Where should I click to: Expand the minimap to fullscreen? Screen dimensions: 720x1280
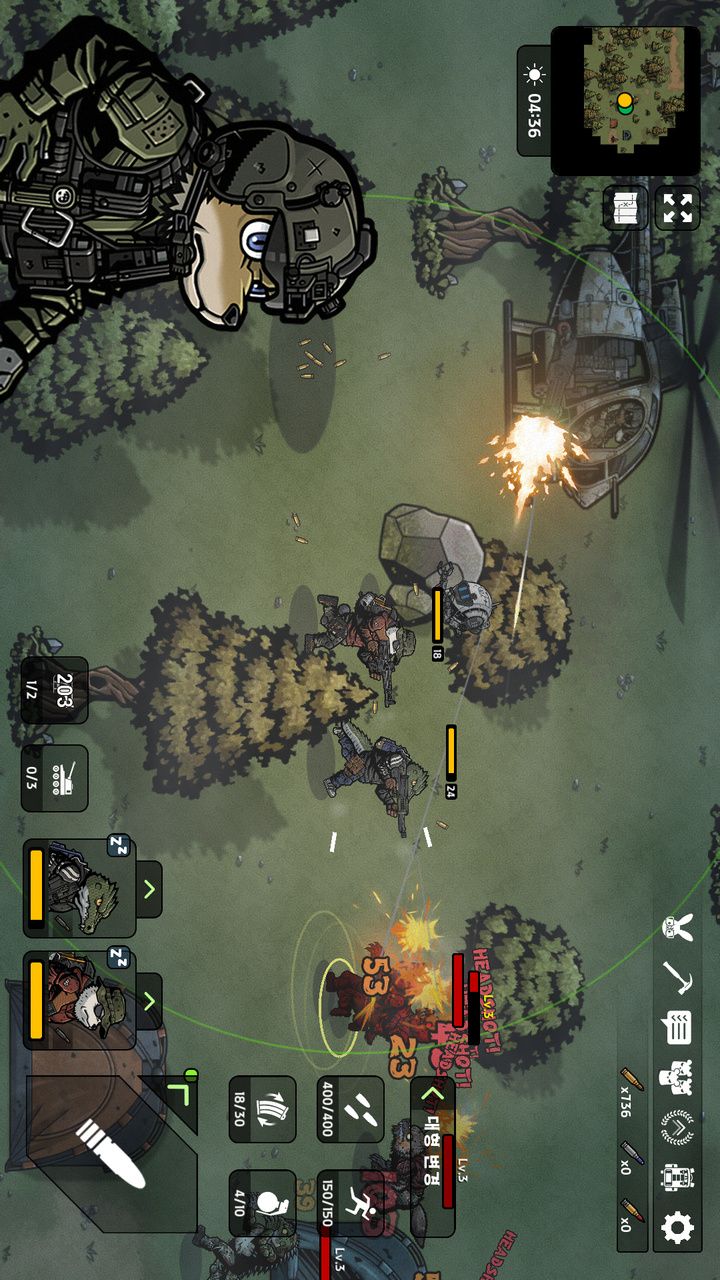coord(677,209)
